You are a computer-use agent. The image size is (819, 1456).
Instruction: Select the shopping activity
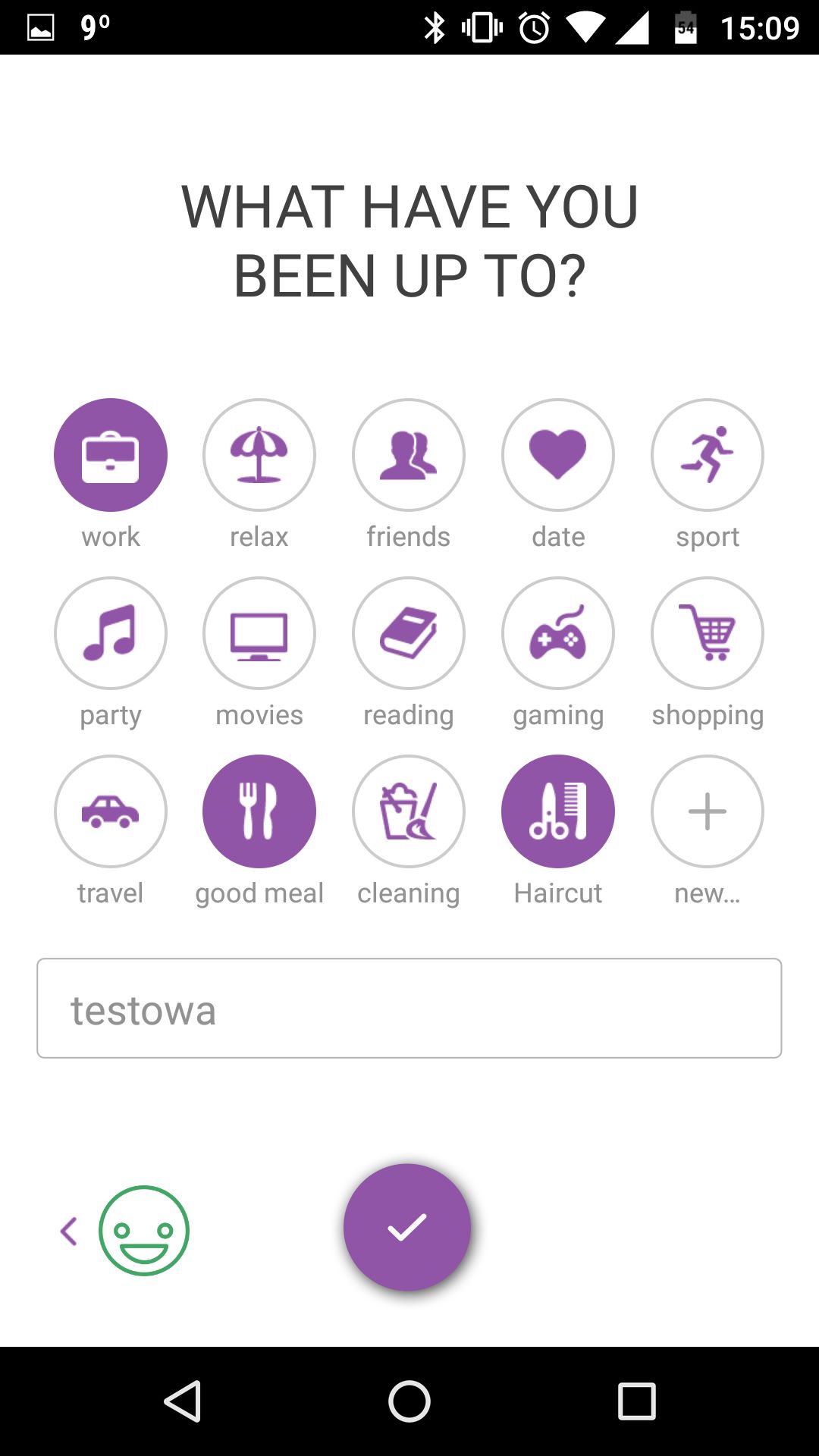pos(708,633)
